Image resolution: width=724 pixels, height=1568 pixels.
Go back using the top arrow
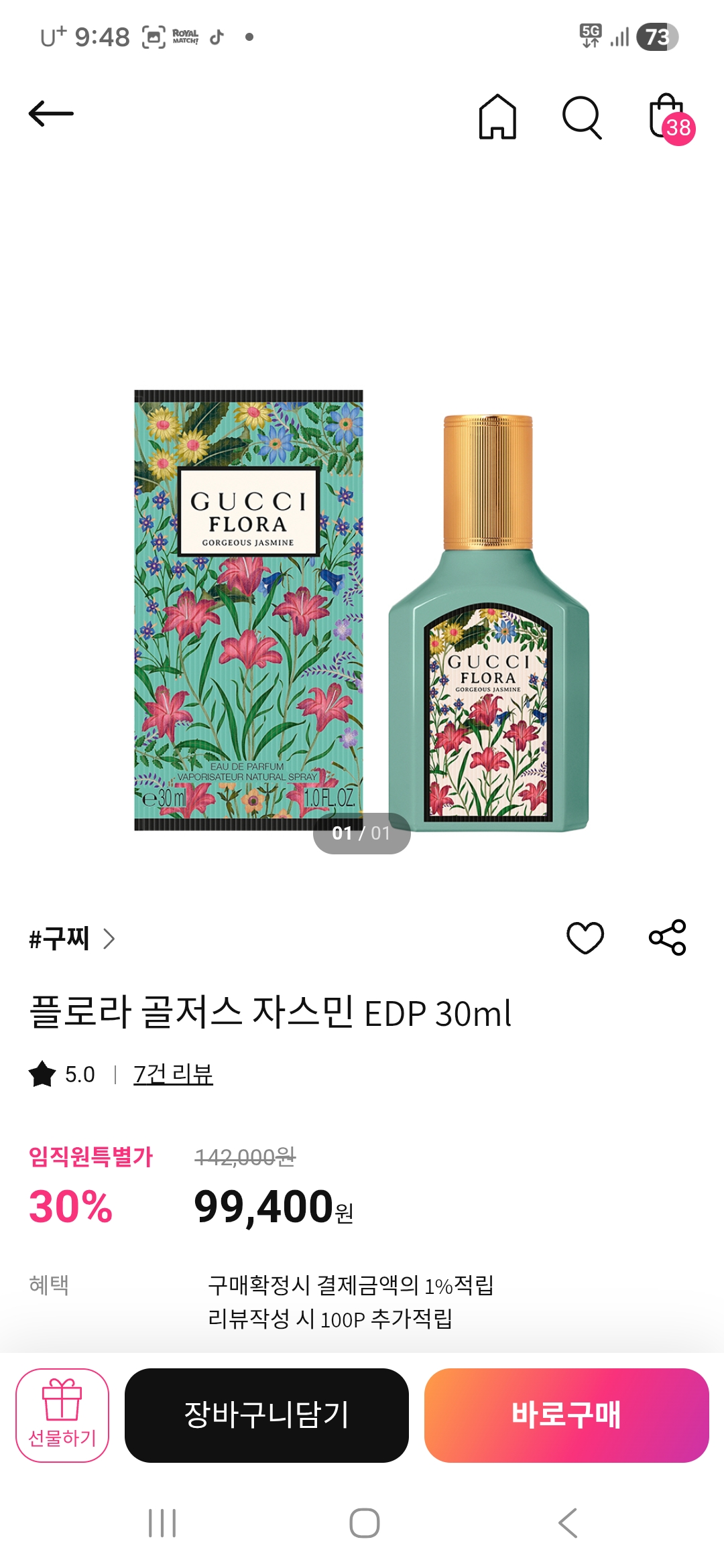pyautogui.click(x=51, y=114)
